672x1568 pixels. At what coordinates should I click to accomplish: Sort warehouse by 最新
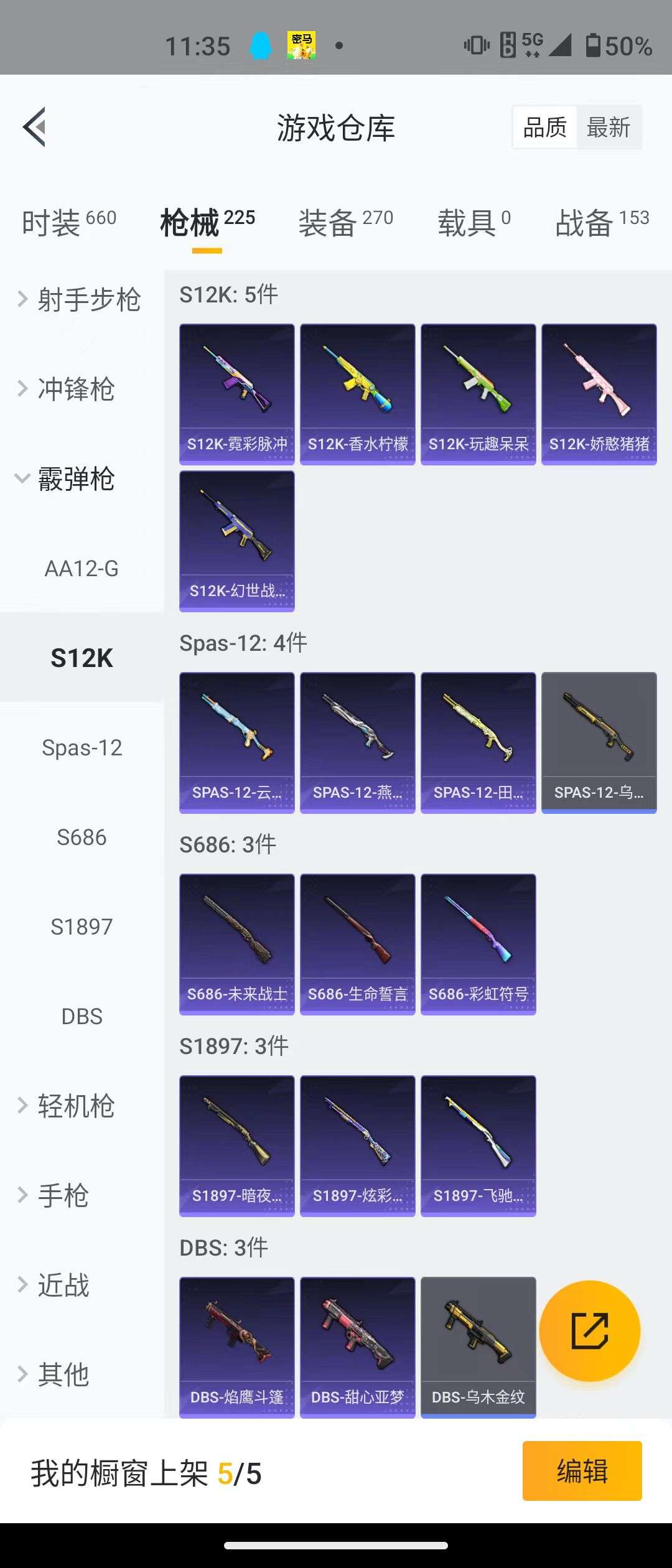coord(609,128)
